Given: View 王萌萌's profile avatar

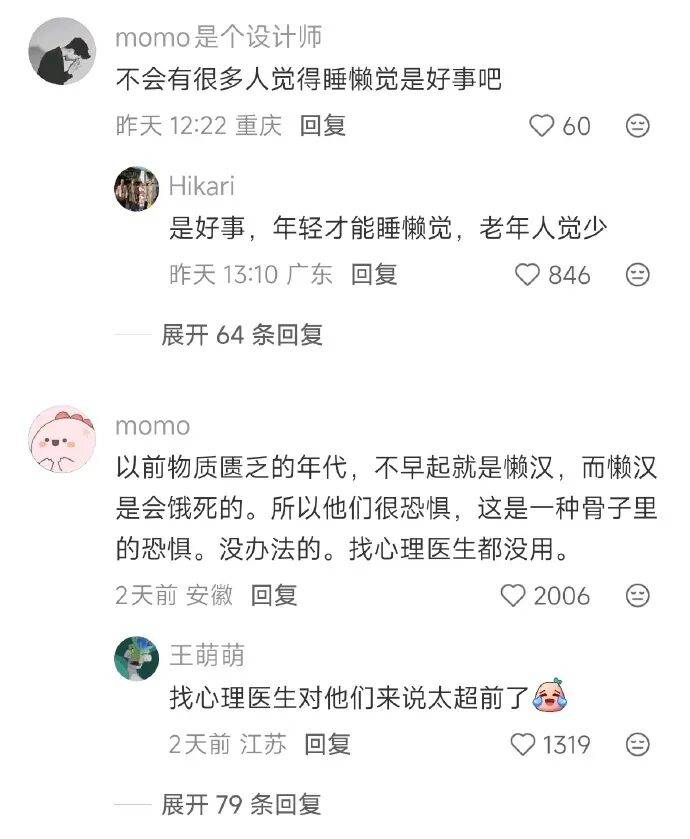Looking at the screenshot, I should point(137,658).
